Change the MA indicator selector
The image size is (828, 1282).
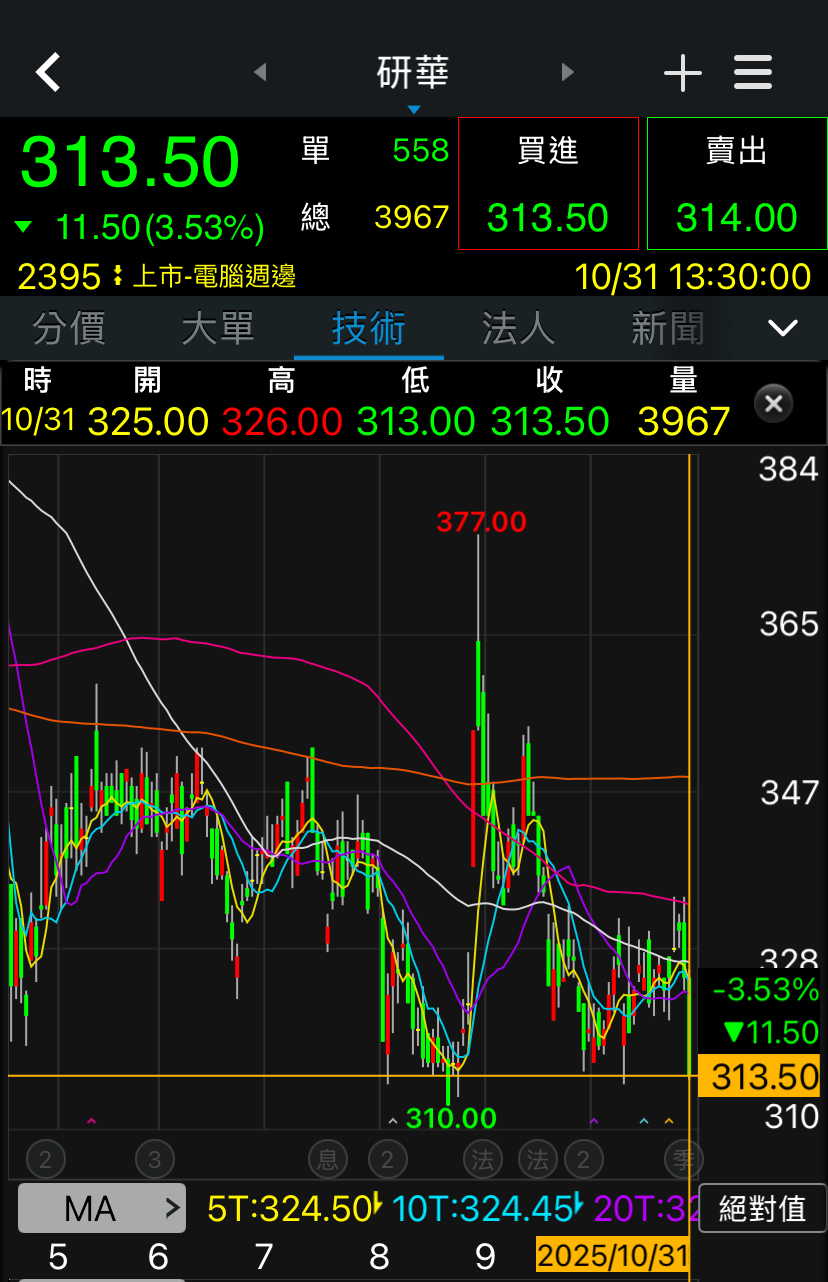click(102, 1209)
